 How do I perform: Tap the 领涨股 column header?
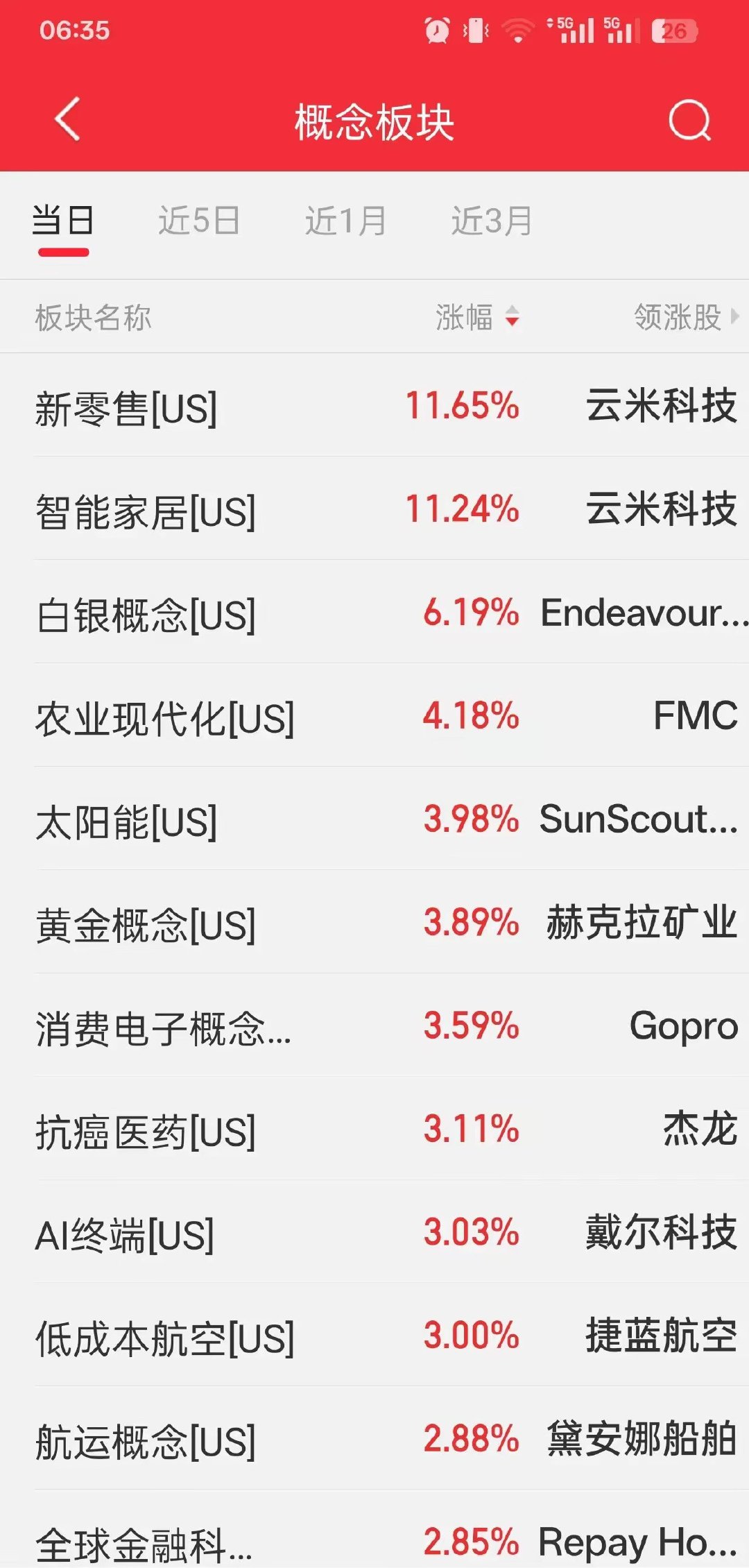(687, 317)
